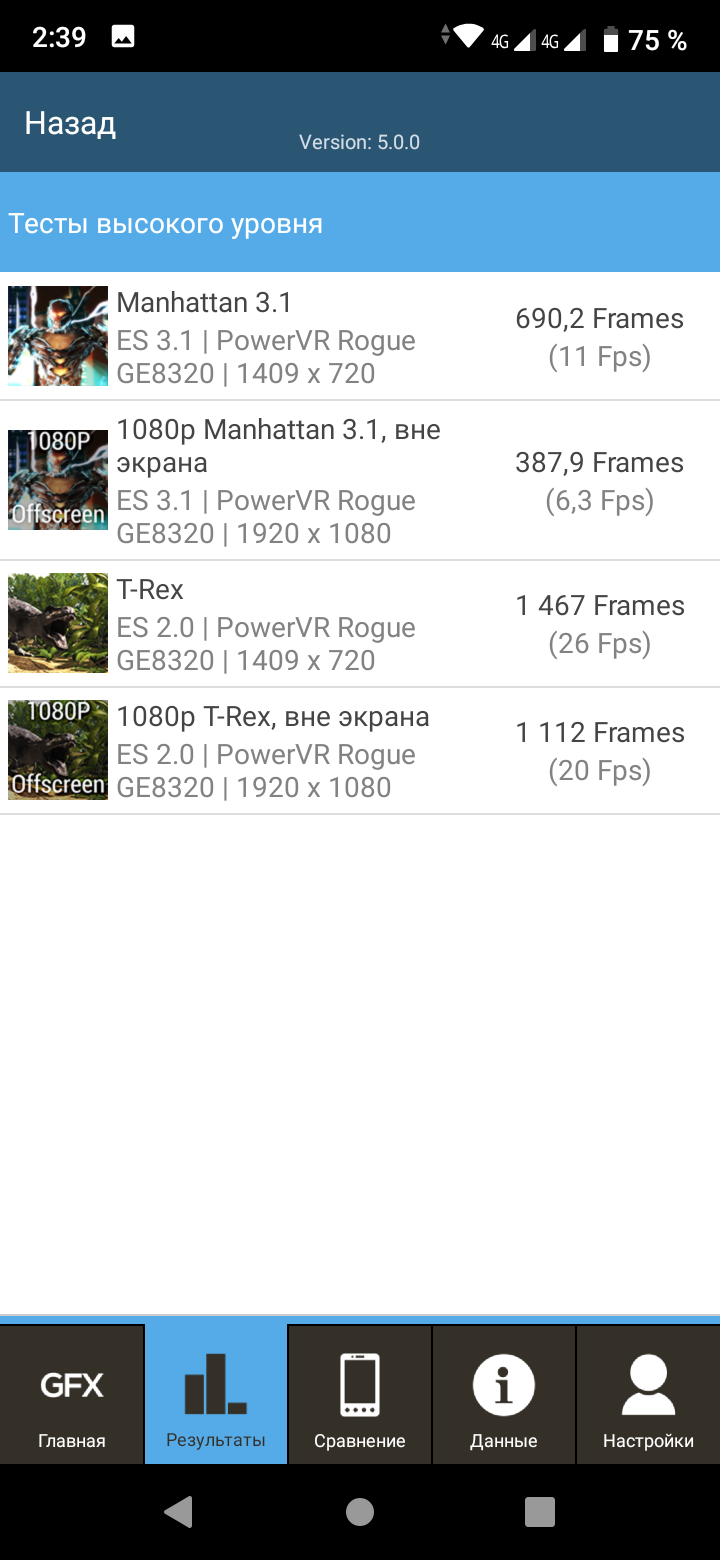Go to the Сравнение tab
The image size is (720, 1560).
coord(360,1395)
